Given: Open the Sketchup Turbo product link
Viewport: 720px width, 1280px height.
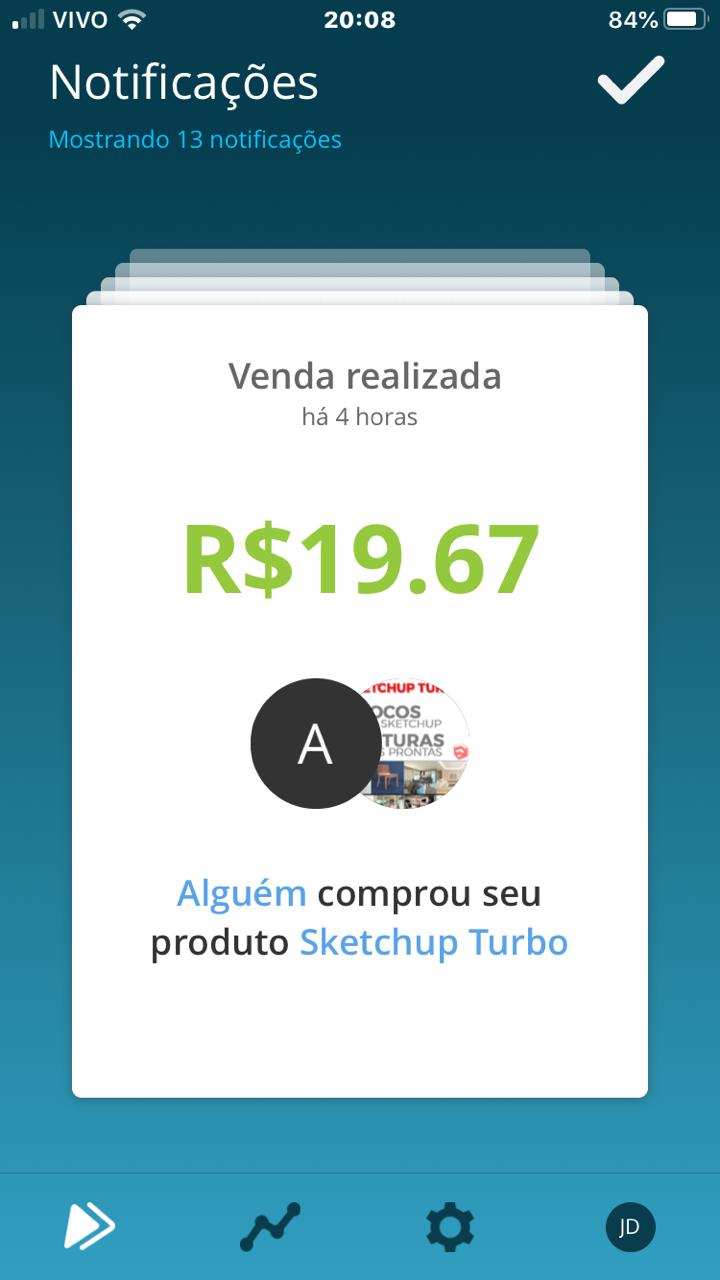Looking at the screenshot, I should pos(434,942).
